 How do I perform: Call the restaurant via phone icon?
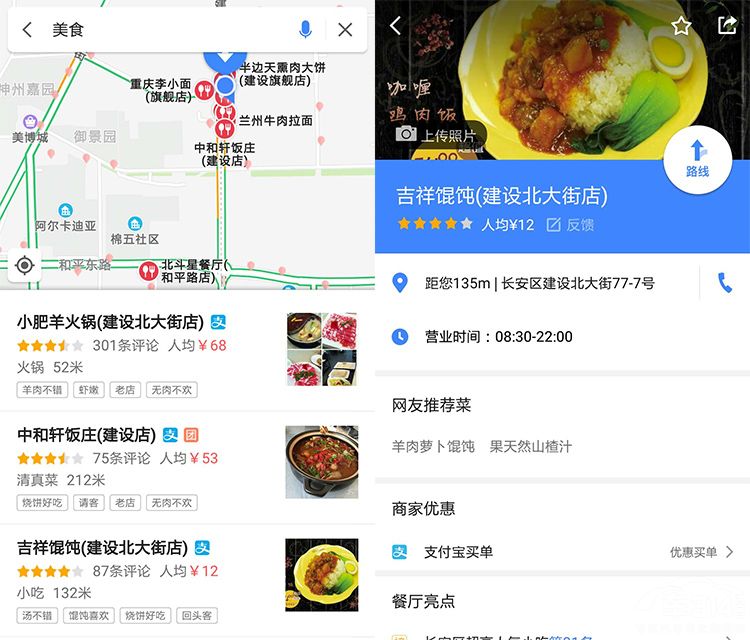[725, 283]
